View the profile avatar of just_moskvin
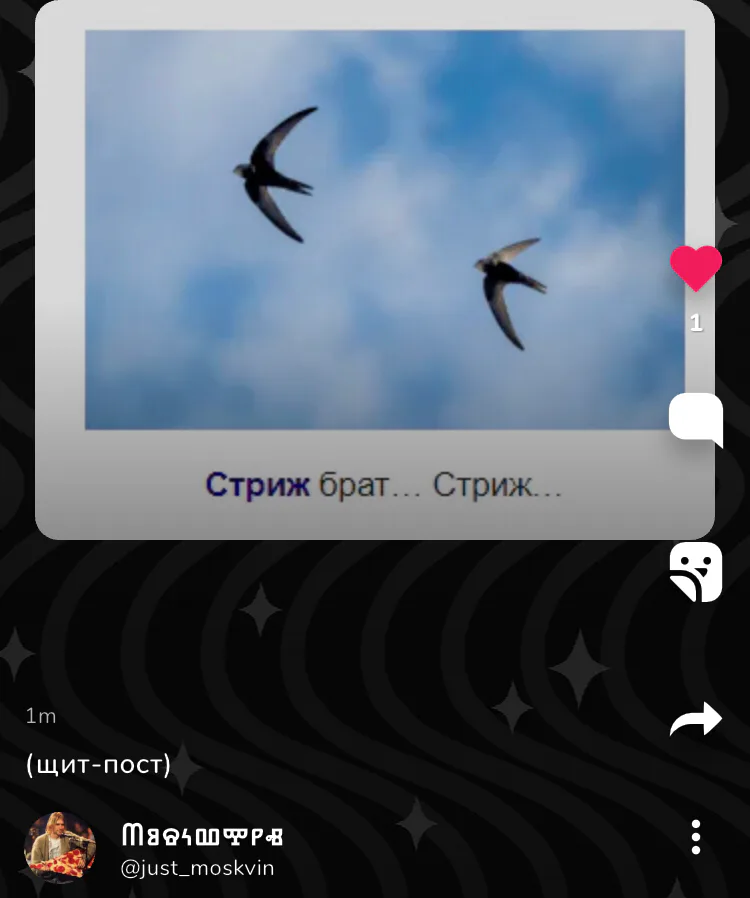 point(60,848)
